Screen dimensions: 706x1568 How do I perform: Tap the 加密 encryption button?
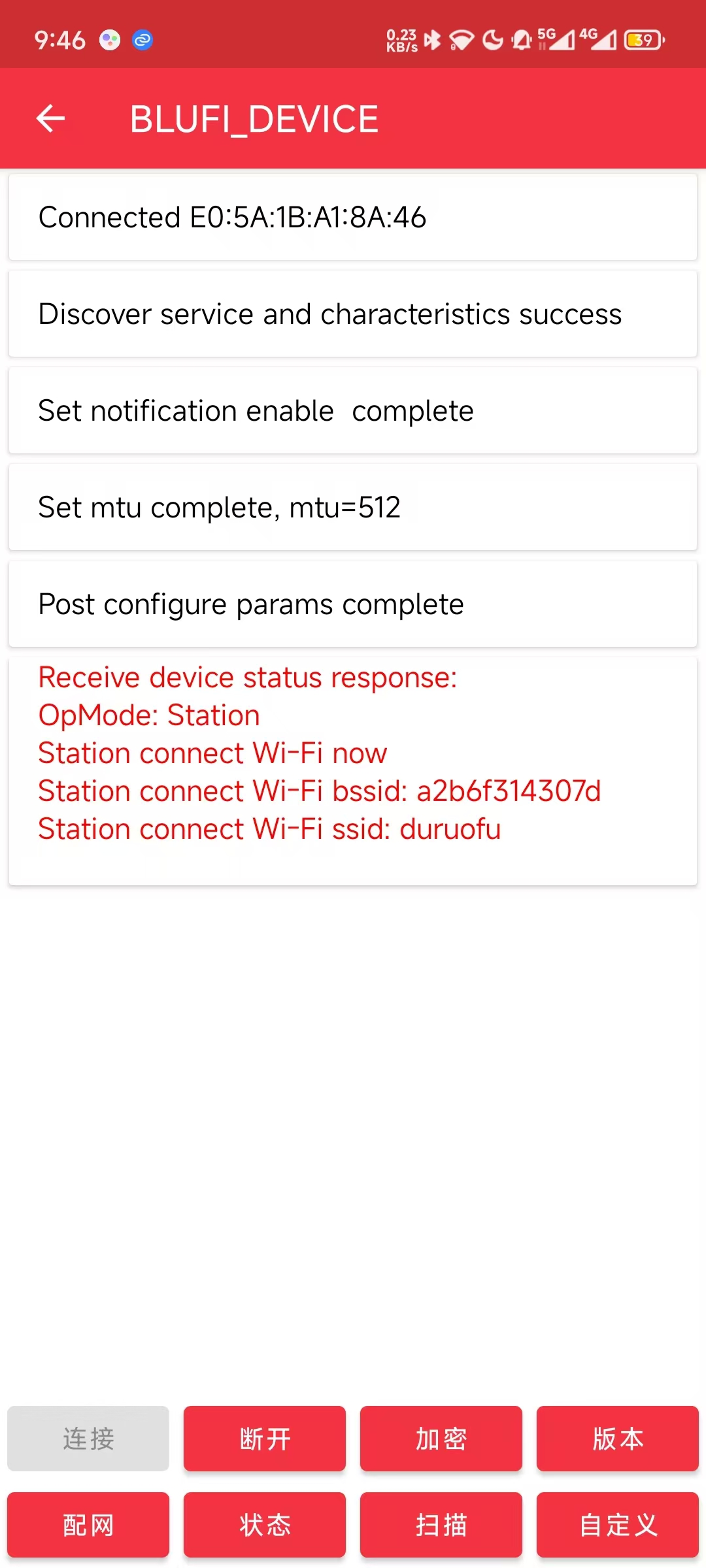(441, 1439)
